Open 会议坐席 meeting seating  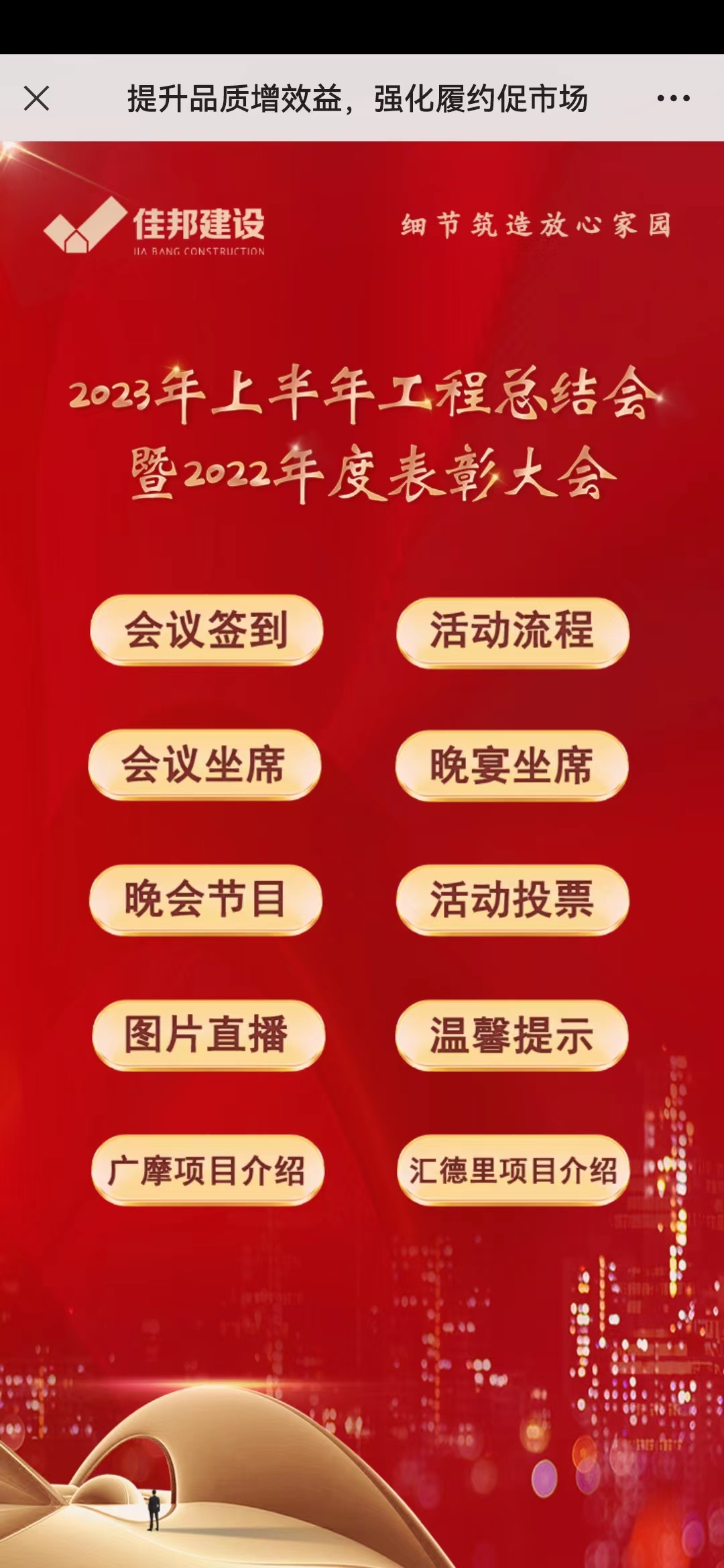[204, 765]
